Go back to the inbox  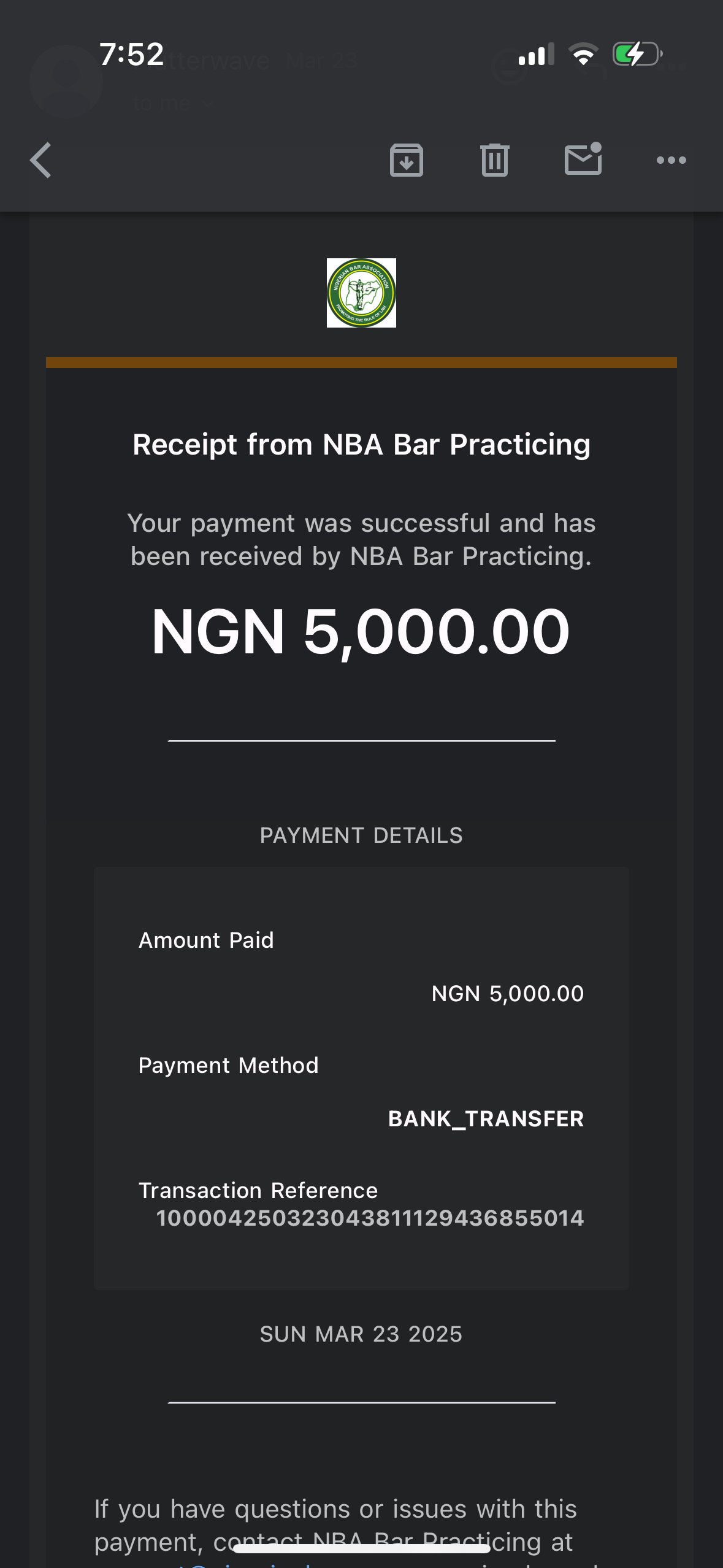pos(40,160)
